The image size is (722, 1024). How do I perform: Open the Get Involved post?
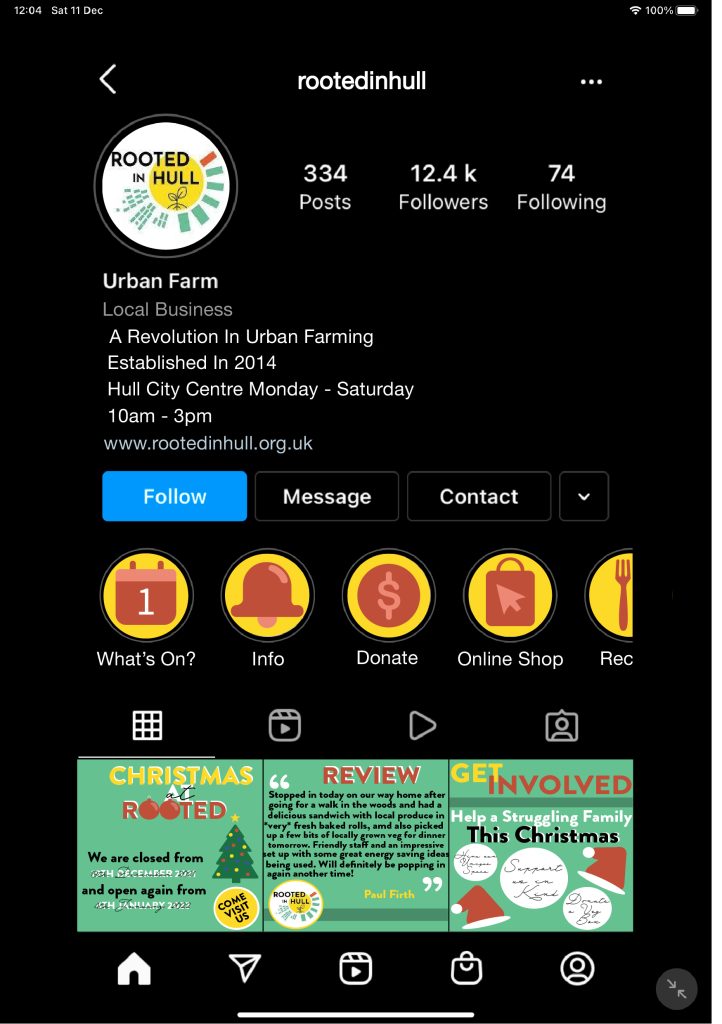click(541, 845)
